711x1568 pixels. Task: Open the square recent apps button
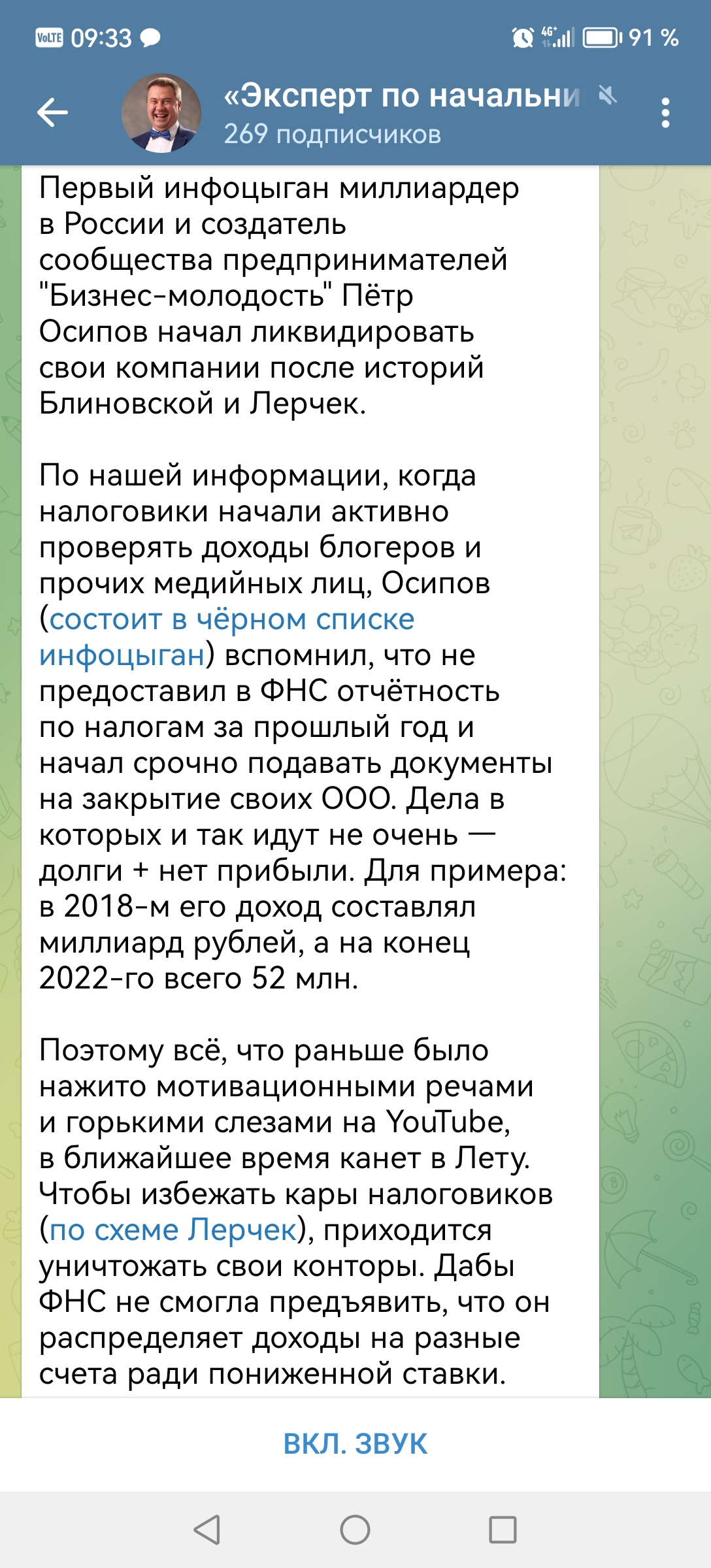pos(503,1529)
